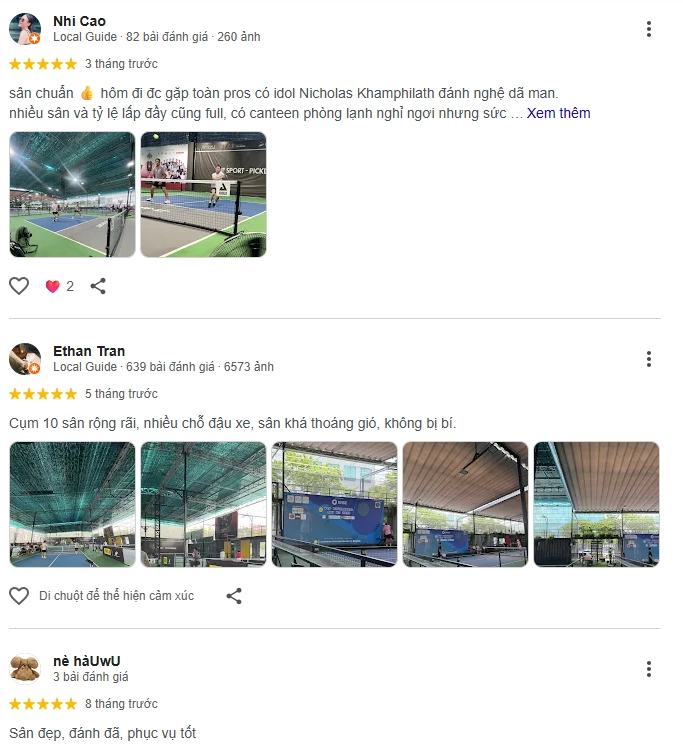The width and height of the screenshot is (683, 748).
Task: Open Nhi Cao's second photo with players
Action: coord(203,194)
